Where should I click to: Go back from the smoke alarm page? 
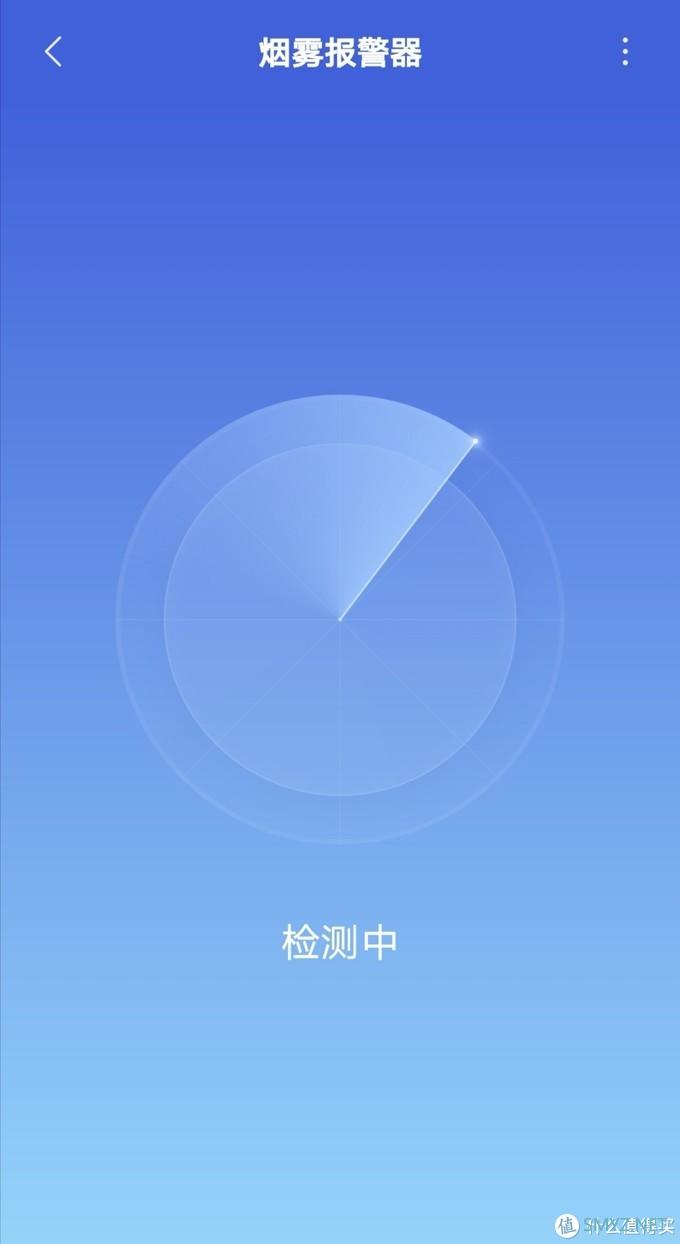tap(53, 52)
